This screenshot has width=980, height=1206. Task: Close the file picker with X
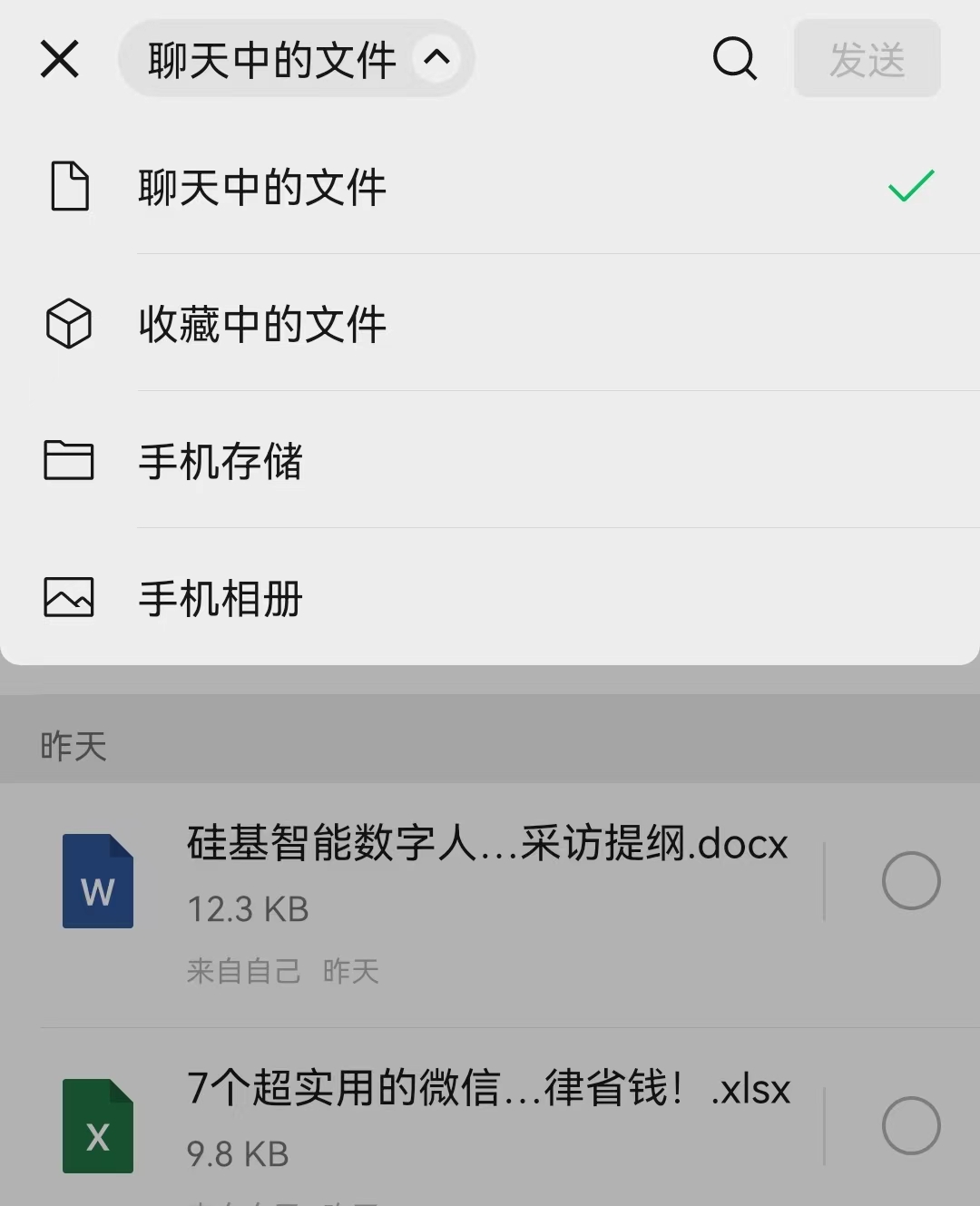click(60, 60)
